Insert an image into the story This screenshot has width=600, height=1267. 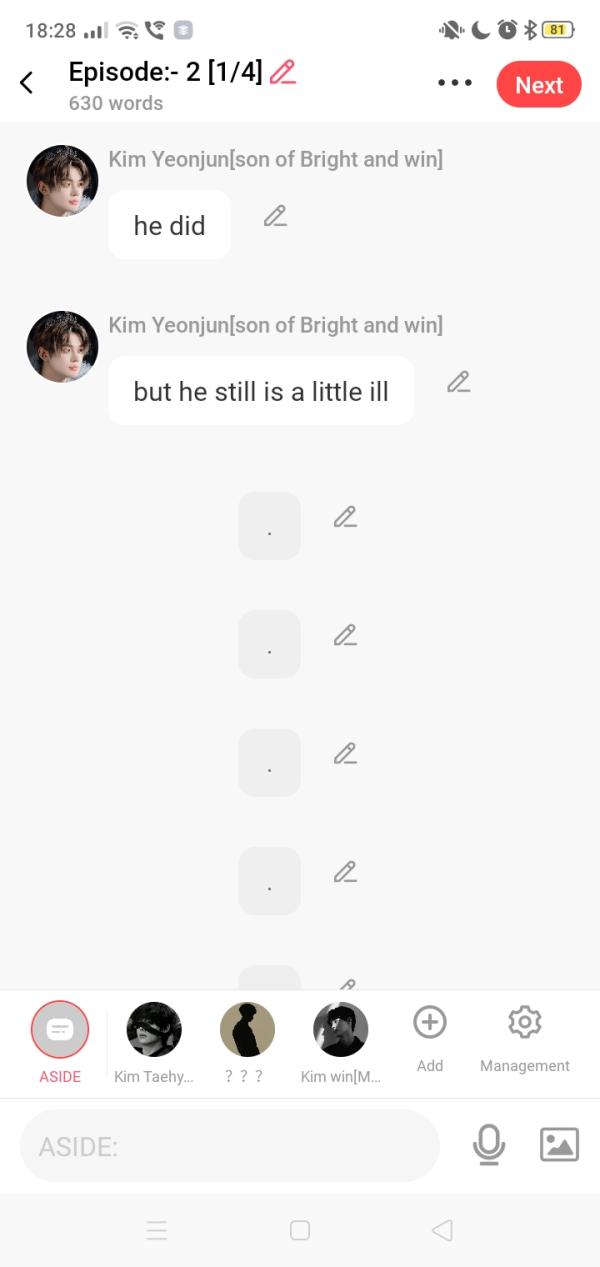pyautogui.click(x=559, y=1145)
